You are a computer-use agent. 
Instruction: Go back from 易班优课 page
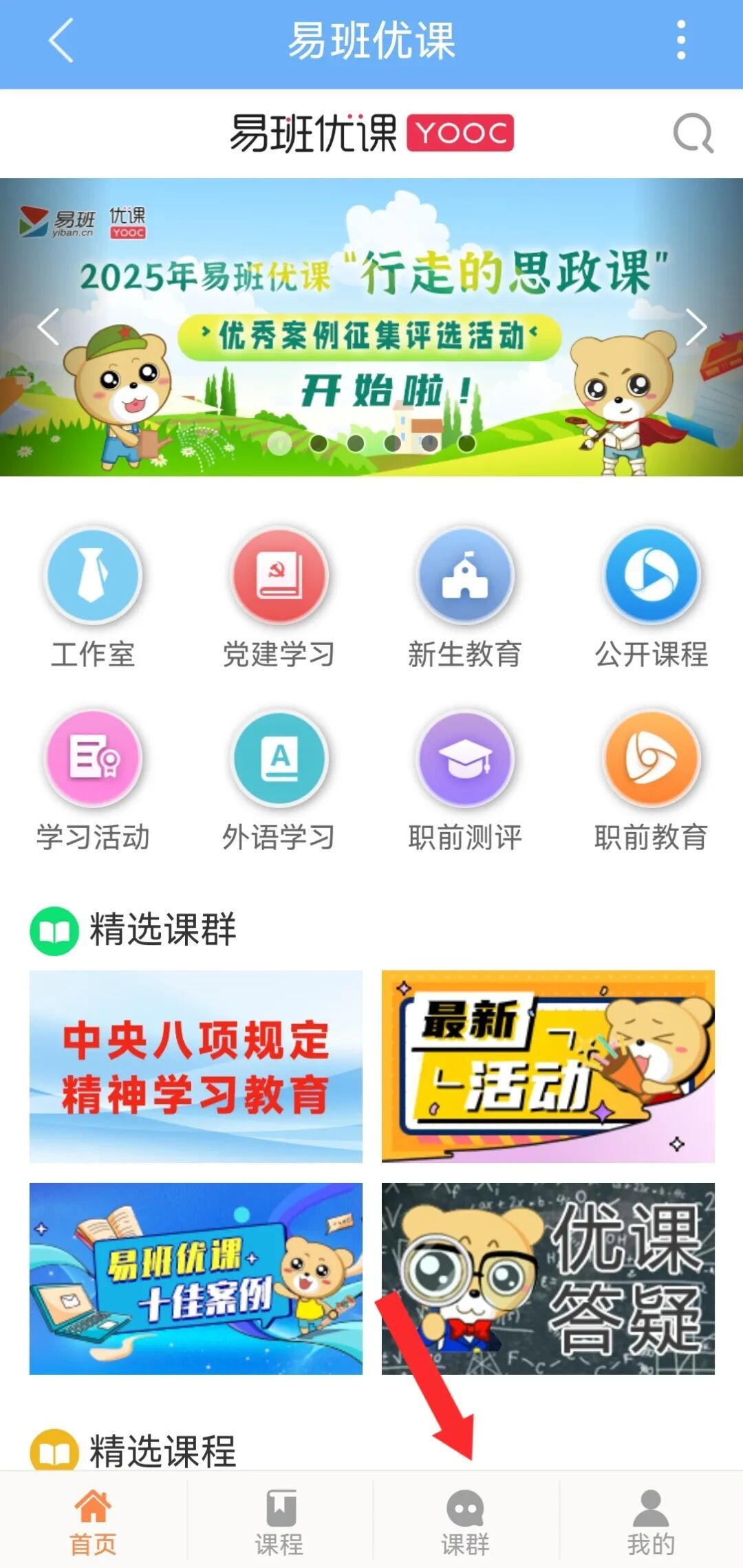tap(61, 41)
